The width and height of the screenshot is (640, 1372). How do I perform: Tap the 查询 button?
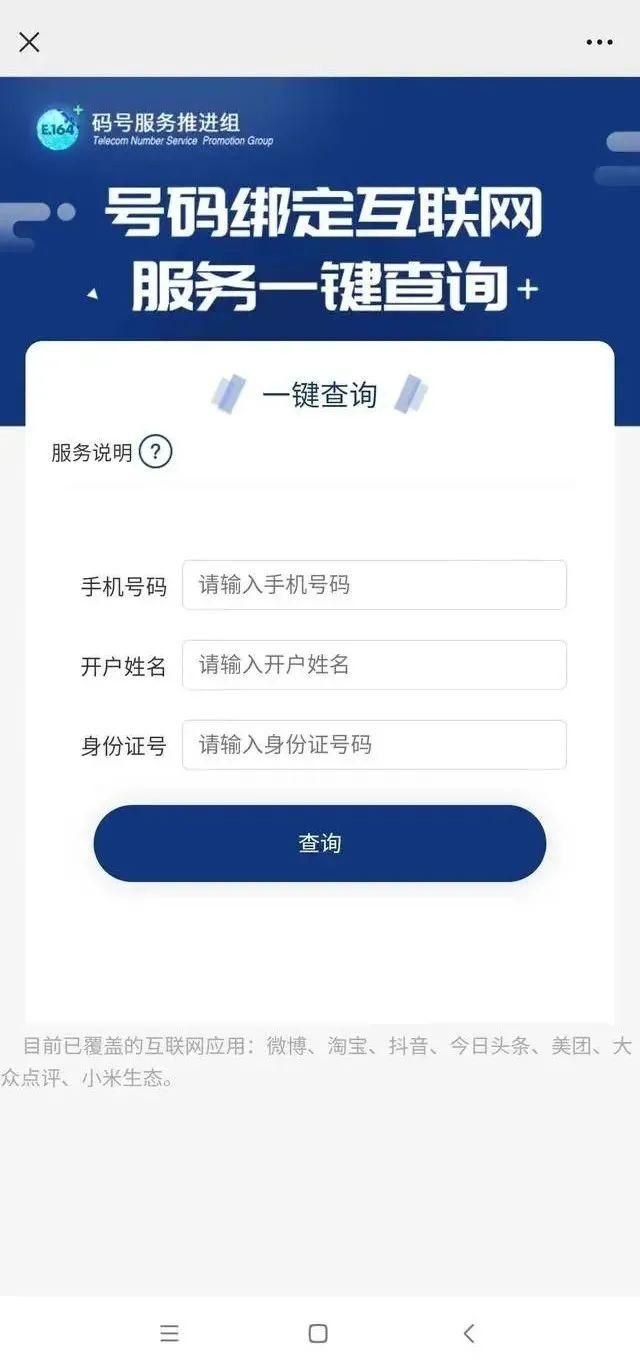(x=320, y=843)
